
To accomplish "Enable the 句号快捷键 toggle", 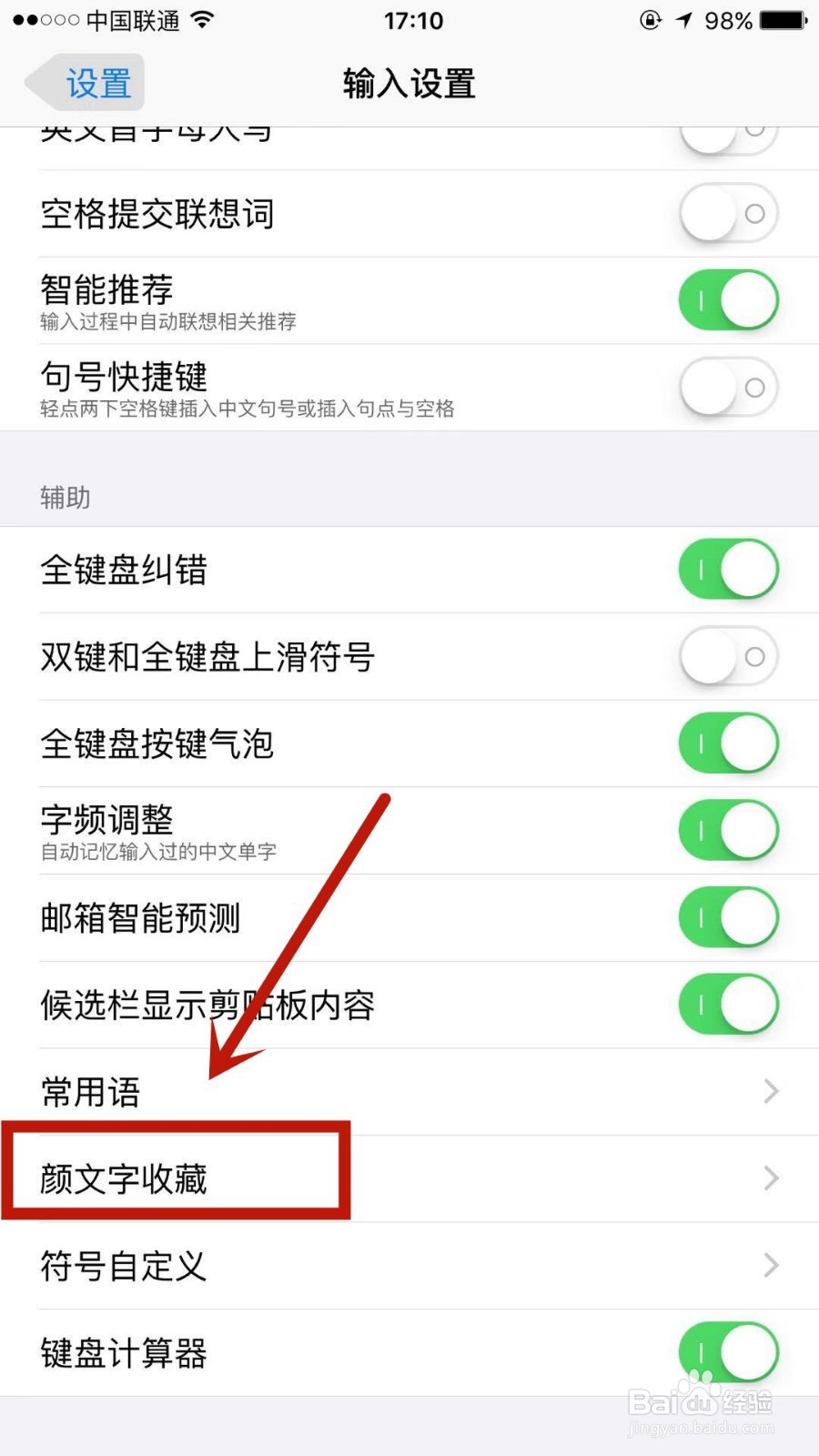I will point(728,386).
